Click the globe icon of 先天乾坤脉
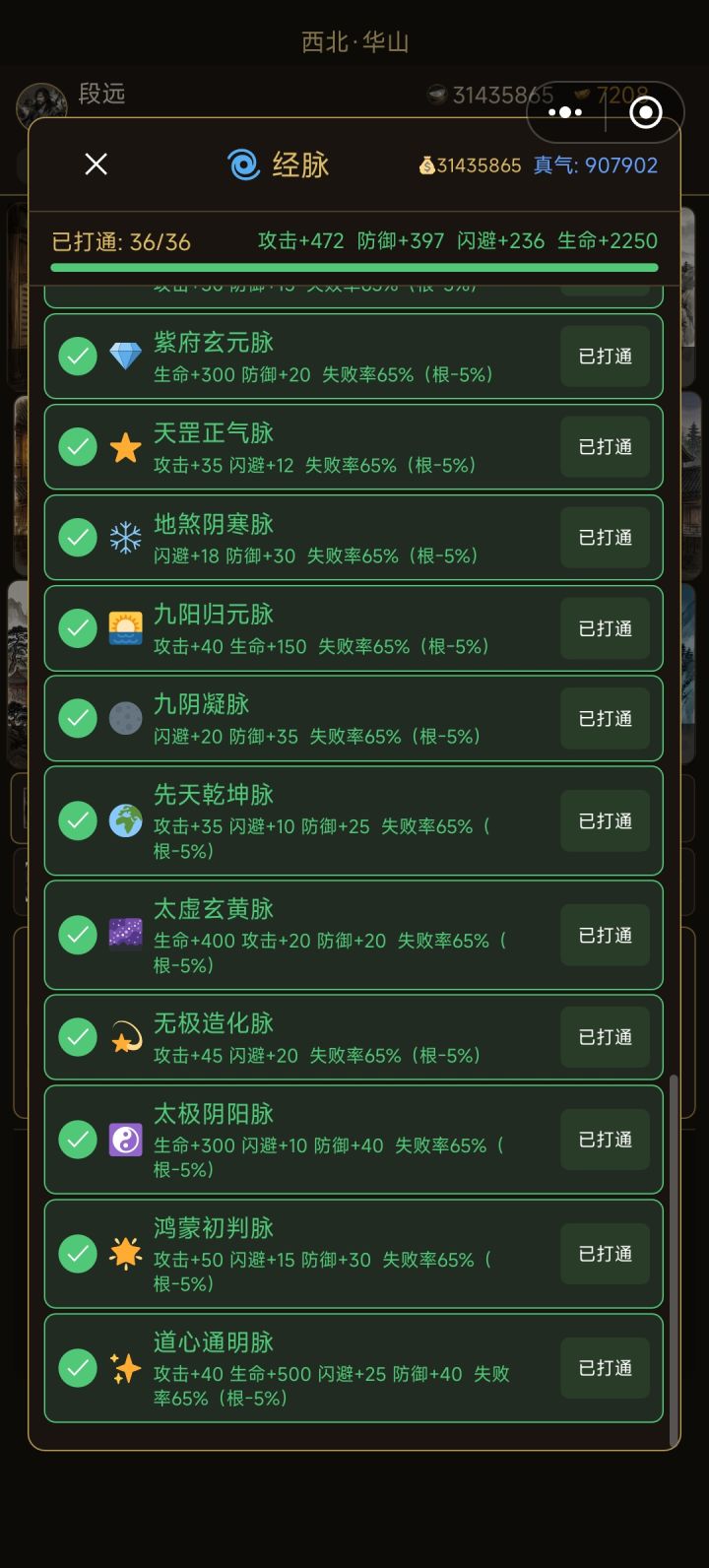 [x=126, y=821]
